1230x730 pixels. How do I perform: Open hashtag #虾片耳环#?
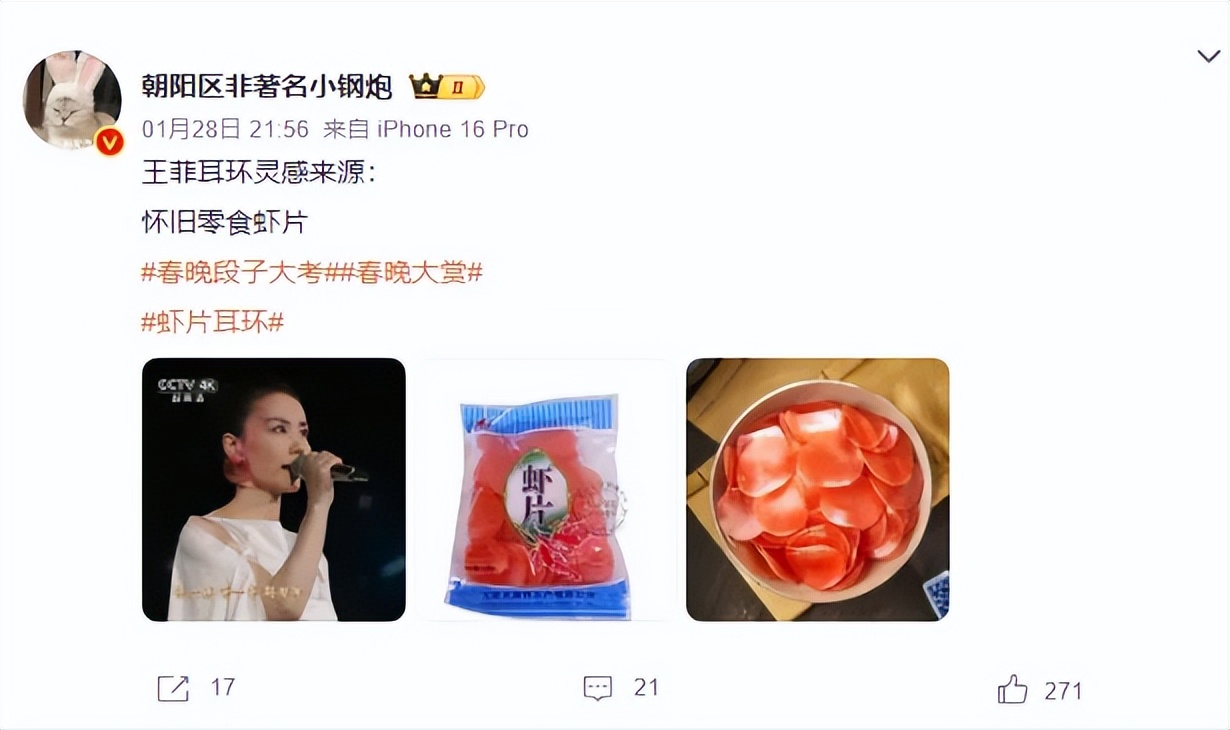(213, 321)
